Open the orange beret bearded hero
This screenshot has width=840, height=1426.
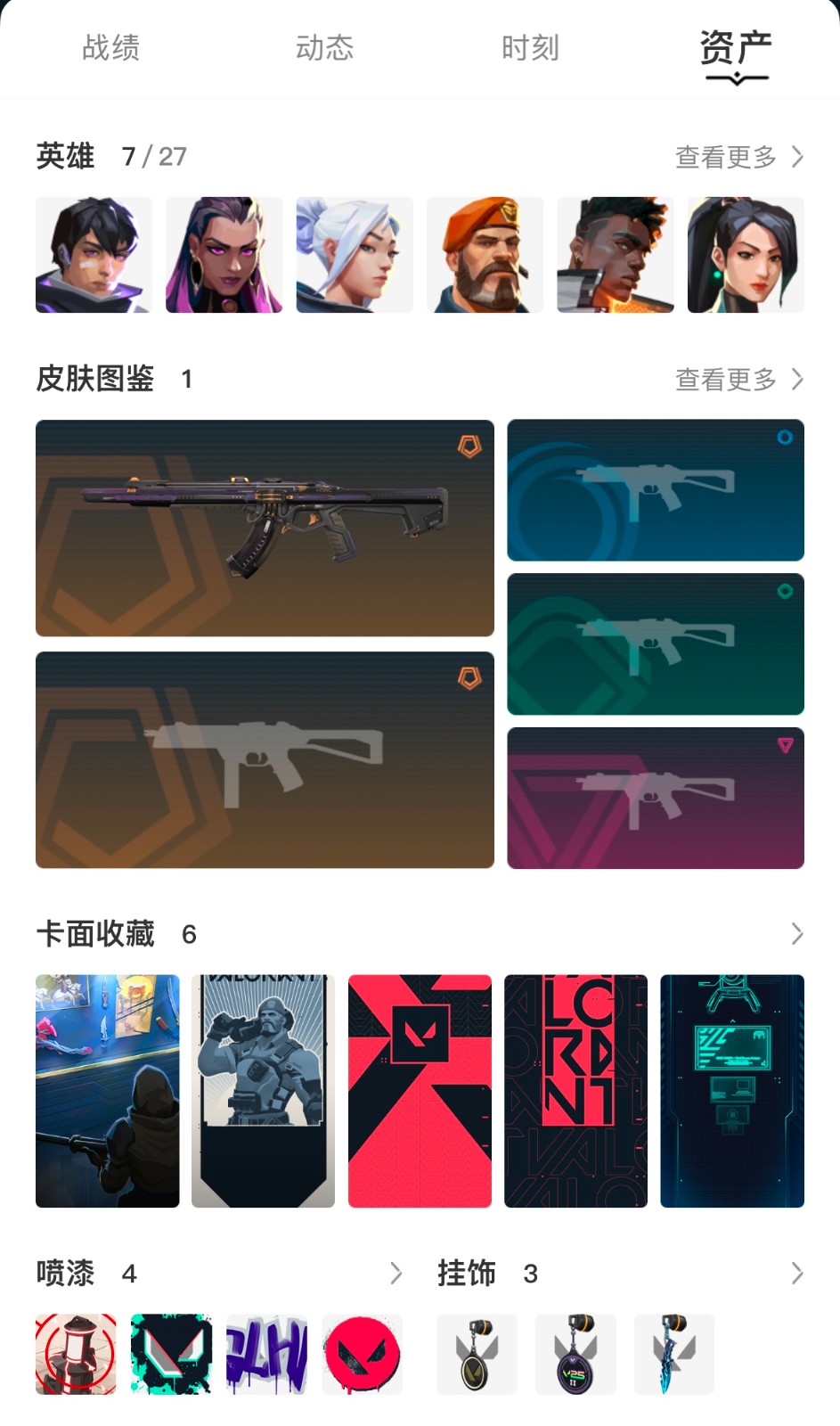pos(485,255)
